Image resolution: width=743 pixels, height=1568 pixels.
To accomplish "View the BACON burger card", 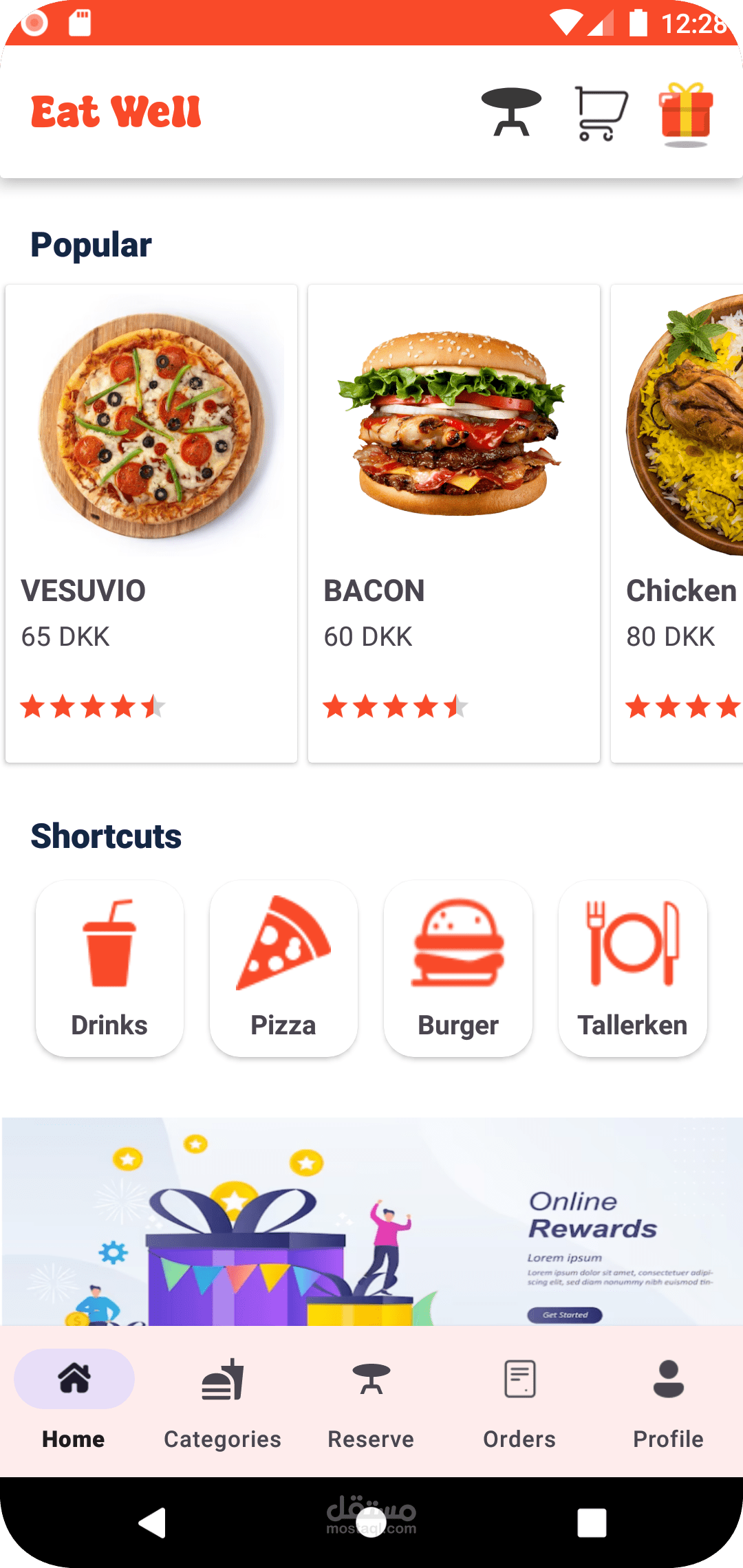I will tap(454, 523).
